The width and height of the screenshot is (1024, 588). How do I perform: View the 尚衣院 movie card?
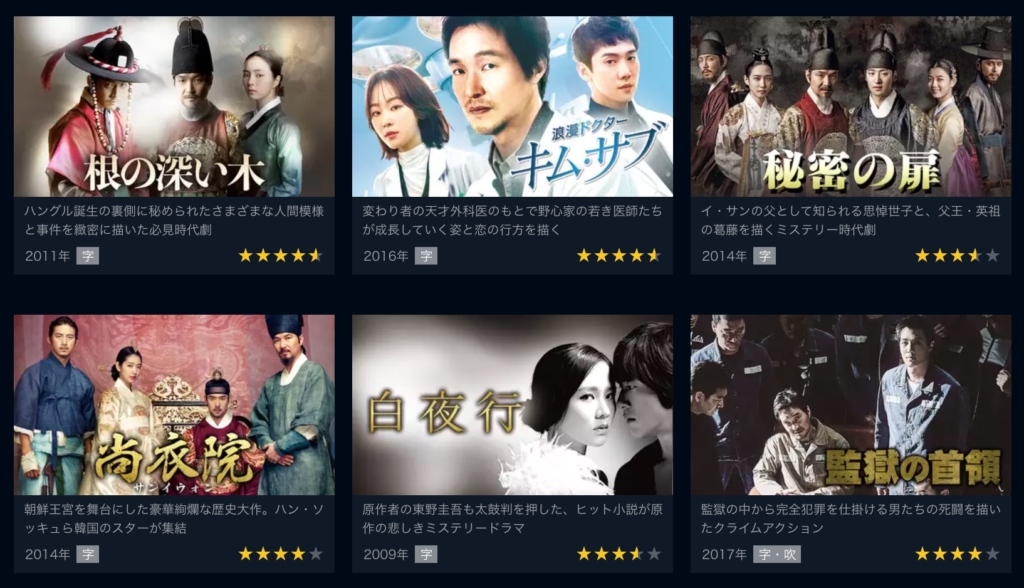[174, 405]
